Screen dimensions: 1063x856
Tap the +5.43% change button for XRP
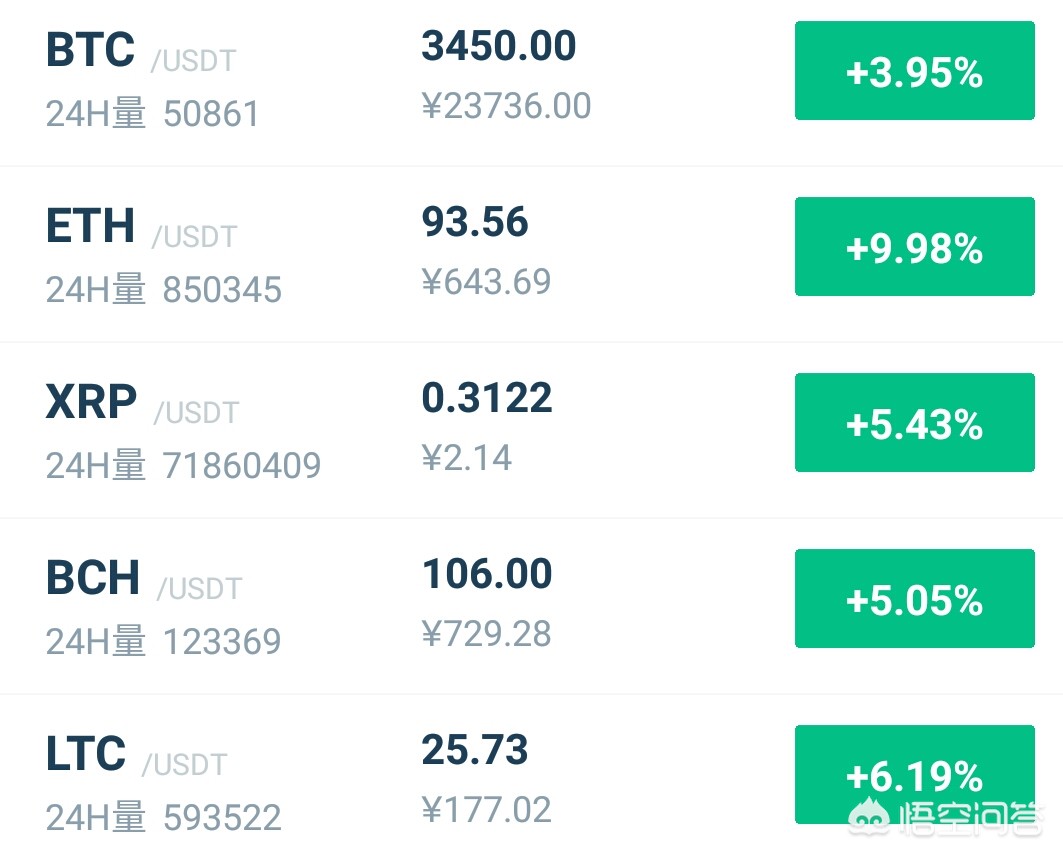pos(914,423)
